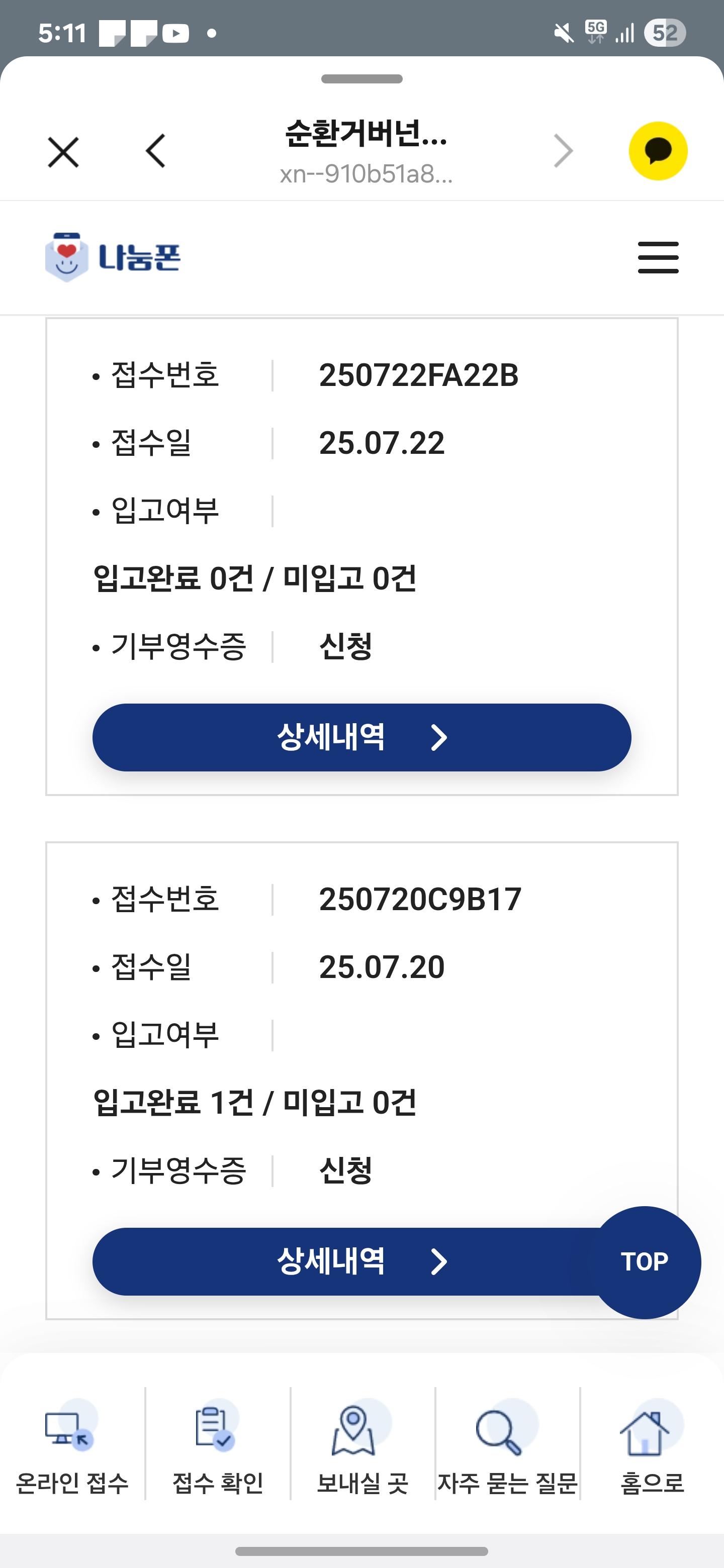Jump to top with the TOP button
724x1568 pixels.
pos(644,1262)
